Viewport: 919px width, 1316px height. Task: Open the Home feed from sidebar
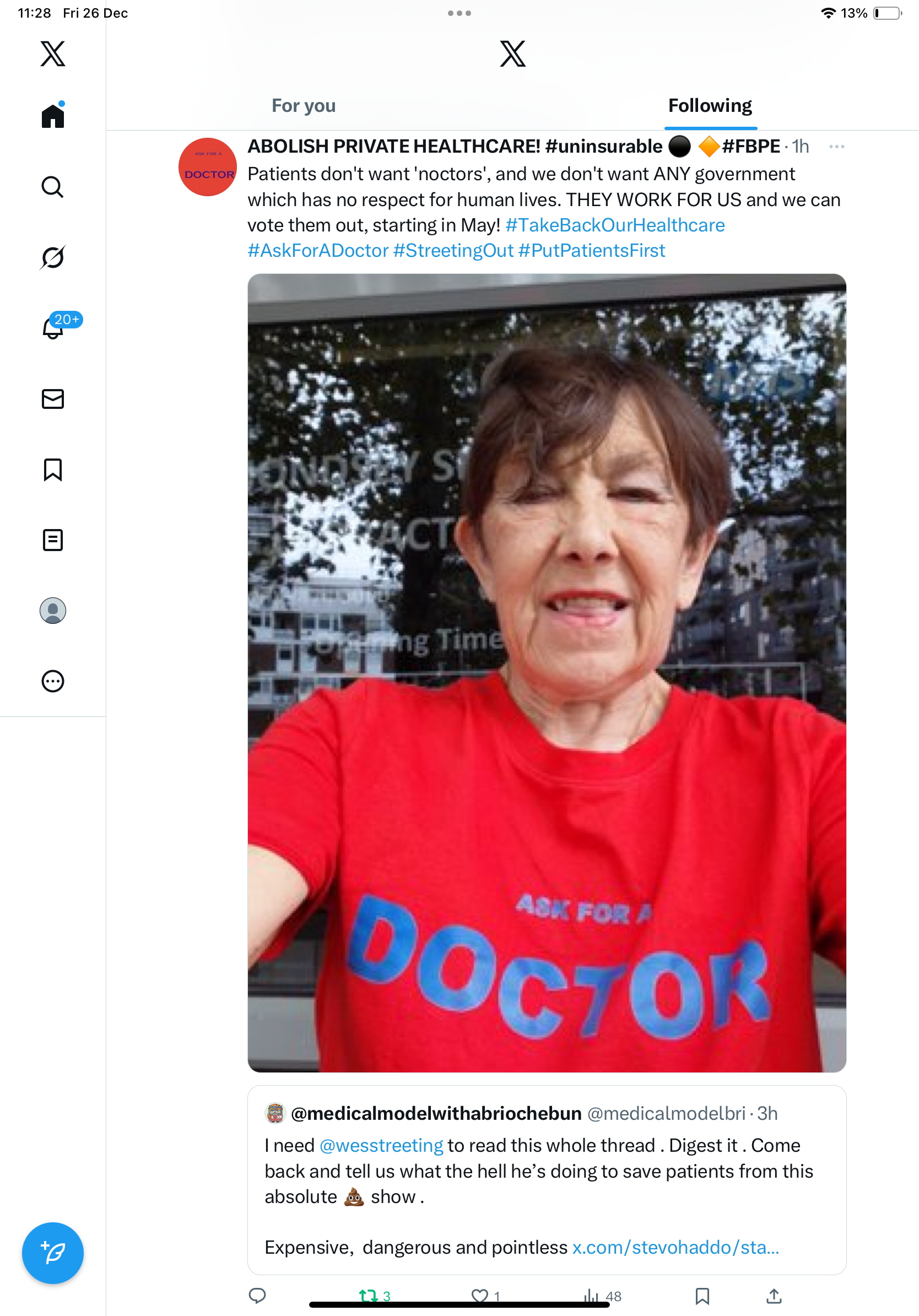53,116
